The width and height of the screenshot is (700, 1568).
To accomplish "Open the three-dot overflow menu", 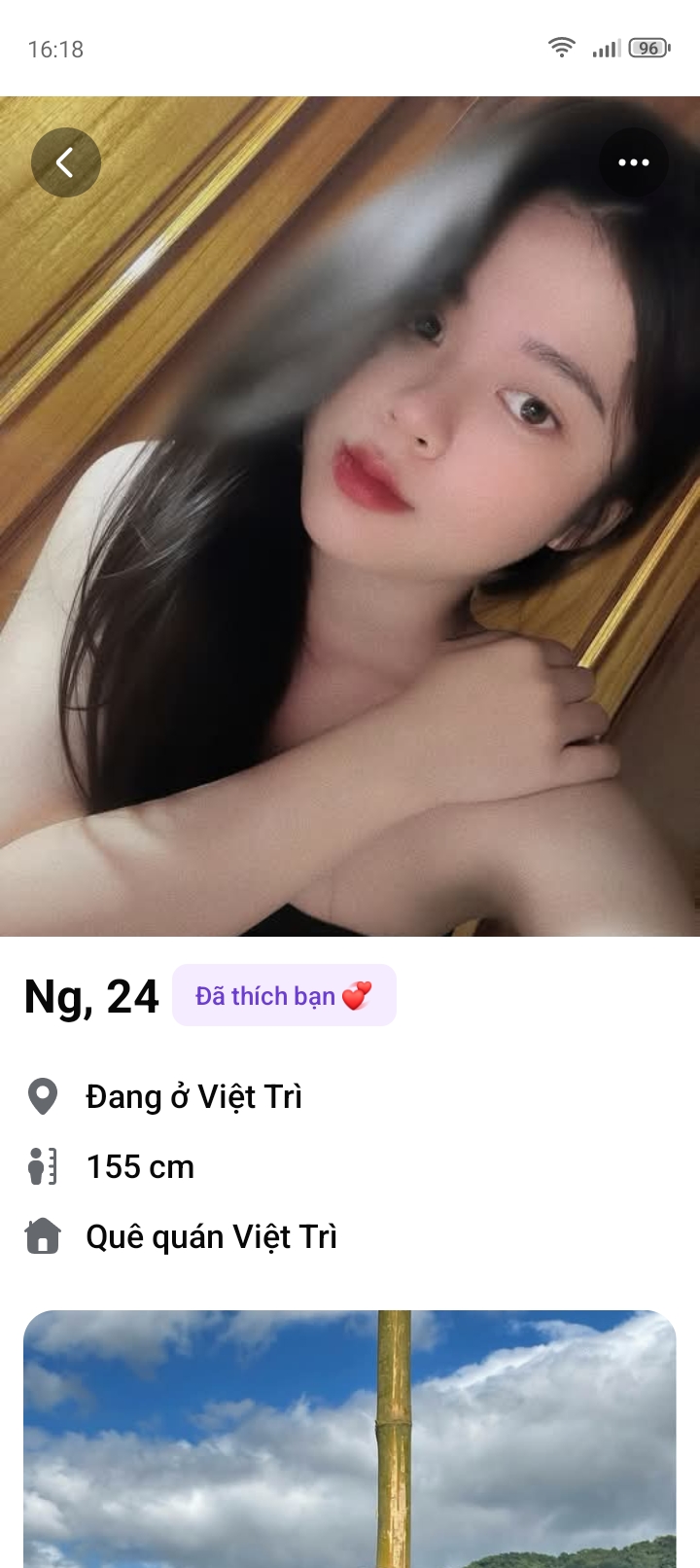I will (x=633, y=162).
